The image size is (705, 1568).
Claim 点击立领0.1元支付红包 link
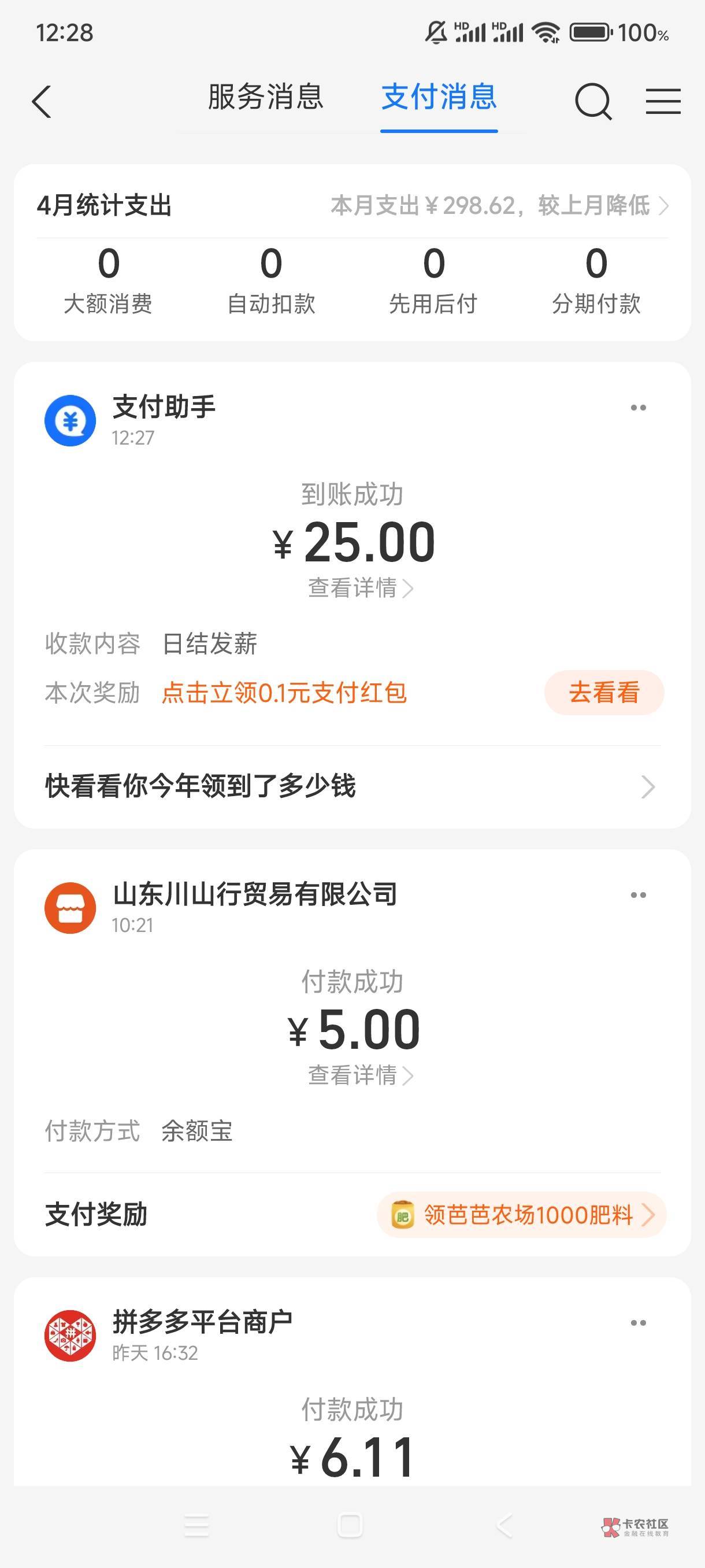point(284,693)
